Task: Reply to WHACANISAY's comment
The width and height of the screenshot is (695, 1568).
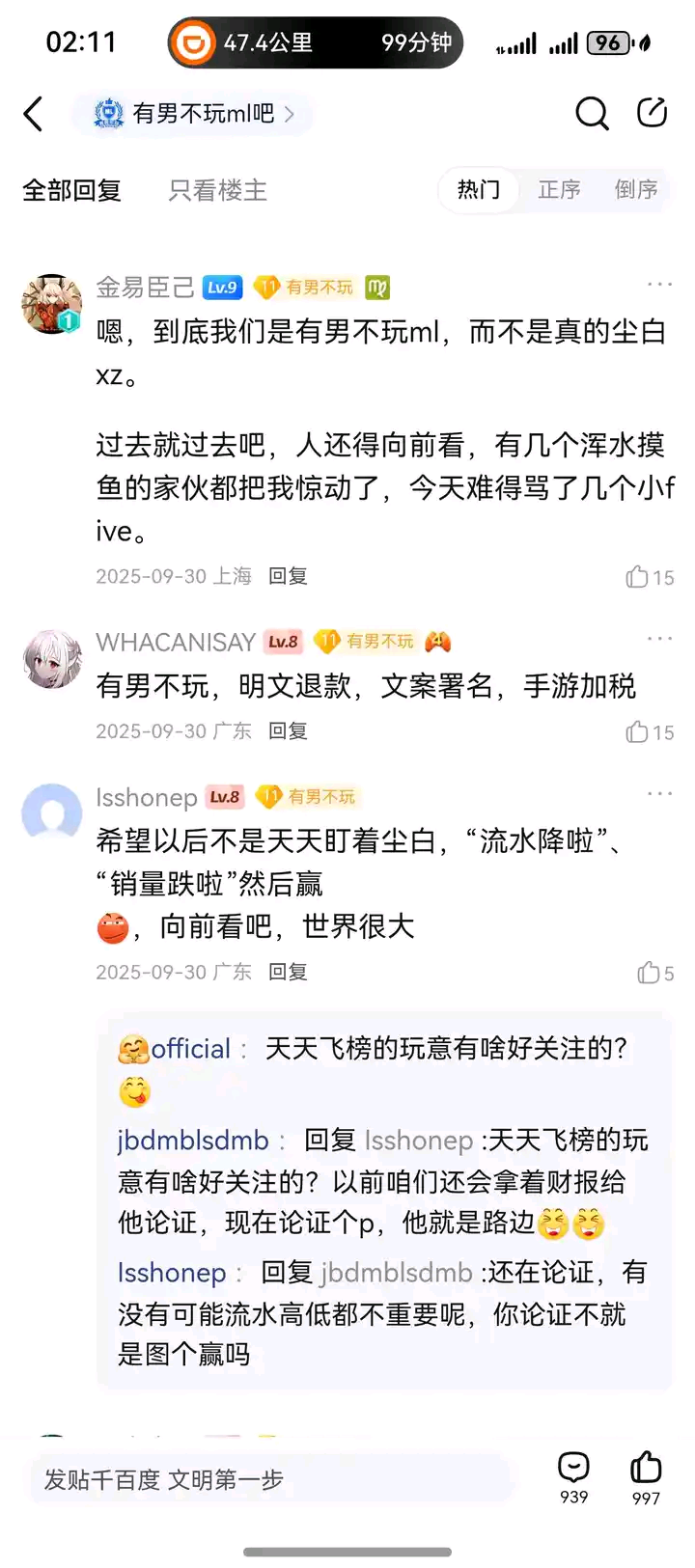Action: tap(288, 731)
